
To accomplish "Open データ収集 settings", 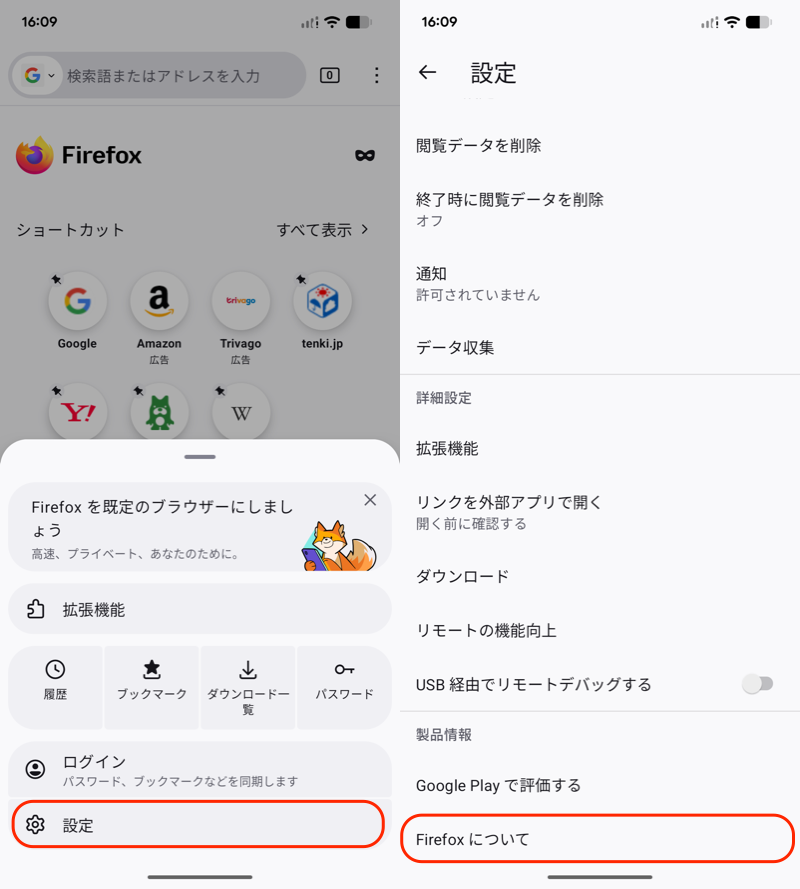I will 600,348.
